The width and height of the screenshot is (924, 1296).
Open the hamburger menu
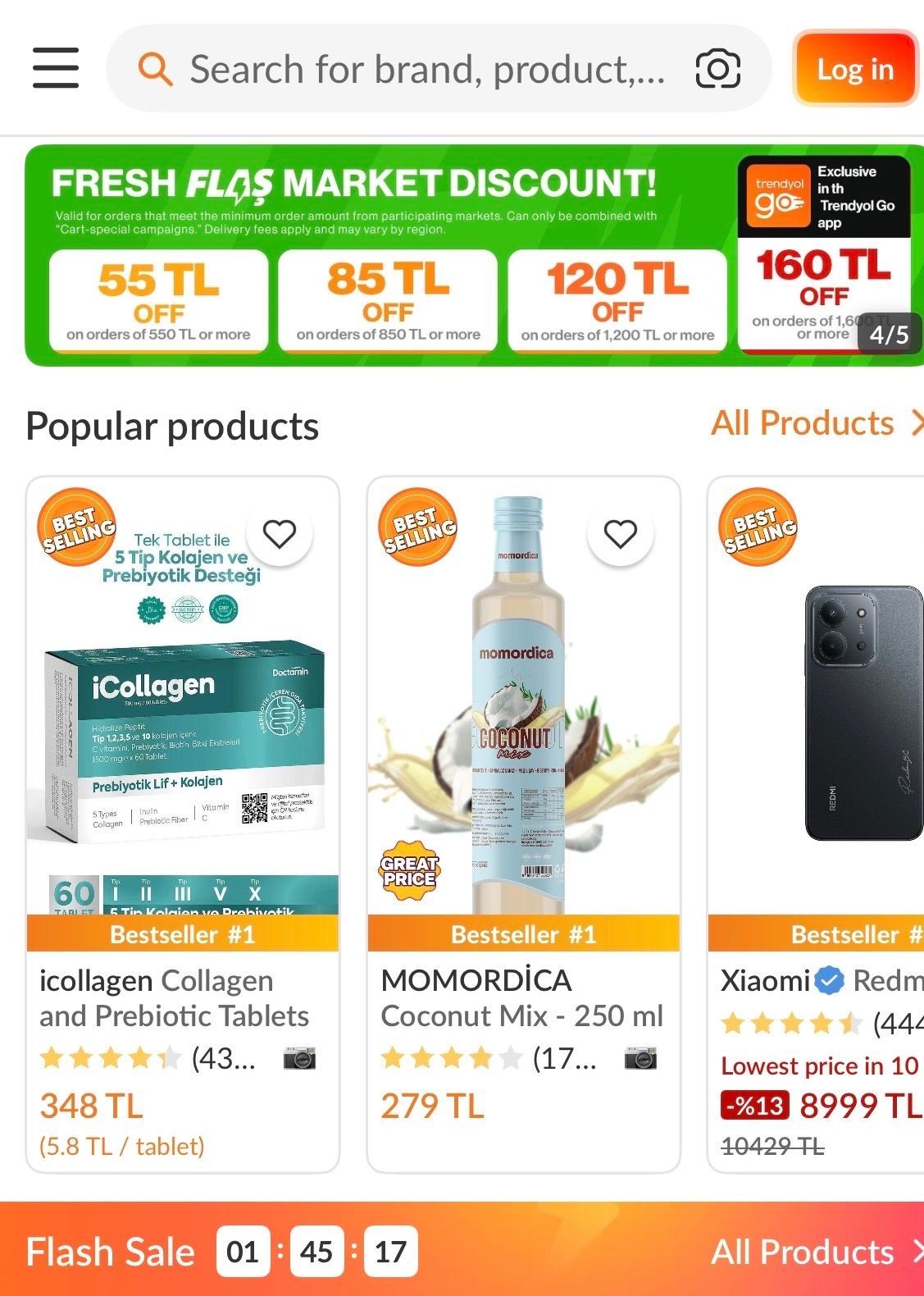pos(56,68)
